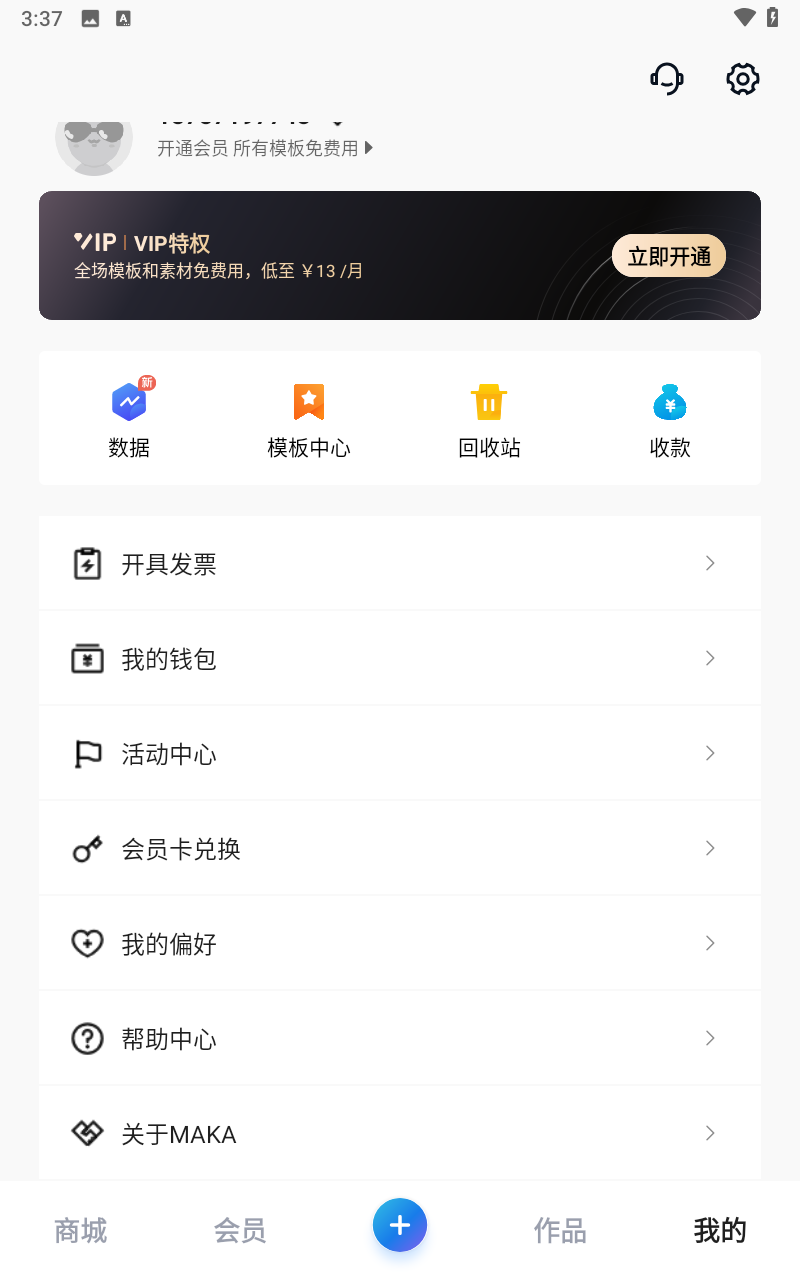Tap the 立即开通 VIP button
The height and width of the screenshot is (1280, 800).
click(x=668, y=257)
